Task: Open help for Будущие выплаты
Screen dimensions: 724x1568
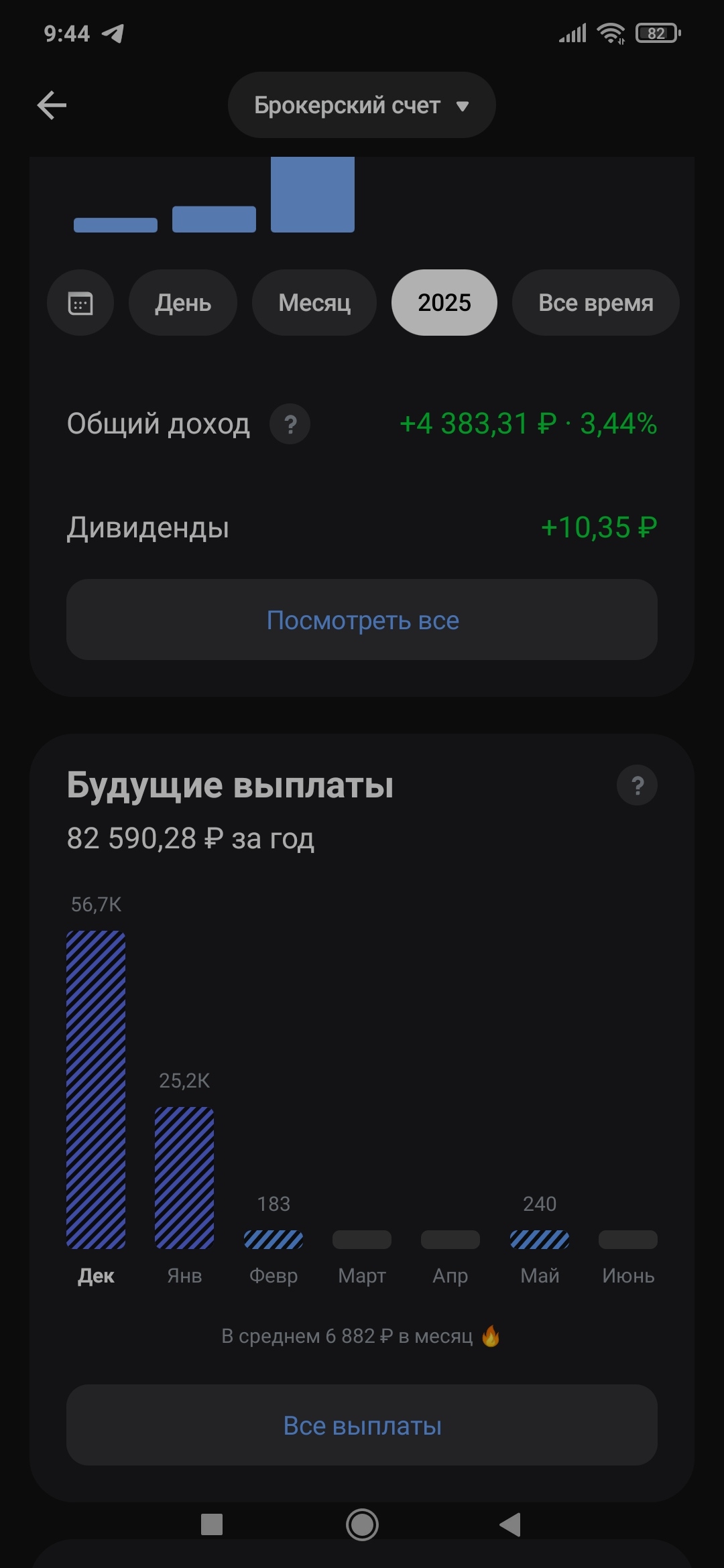Action: coord(637,785)
